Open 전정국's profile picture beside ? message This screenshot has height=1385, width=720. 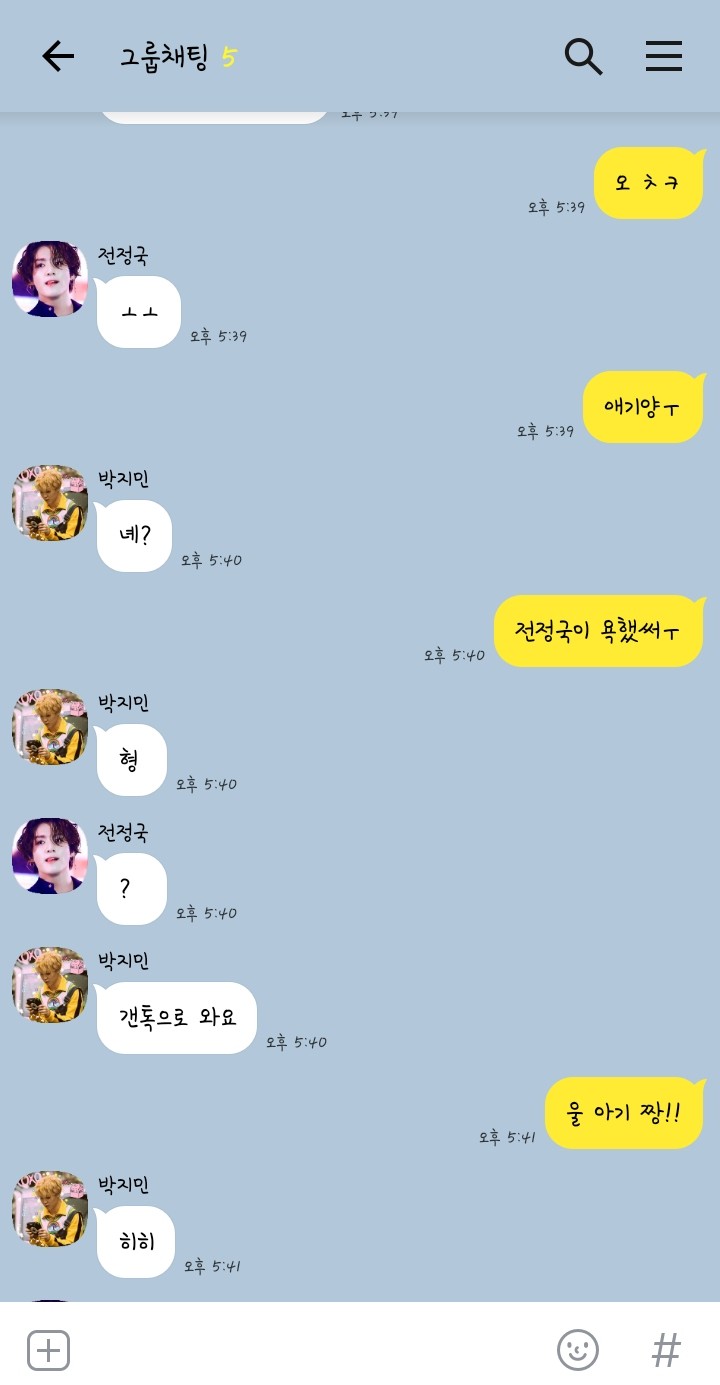click(x=50, y=856)
